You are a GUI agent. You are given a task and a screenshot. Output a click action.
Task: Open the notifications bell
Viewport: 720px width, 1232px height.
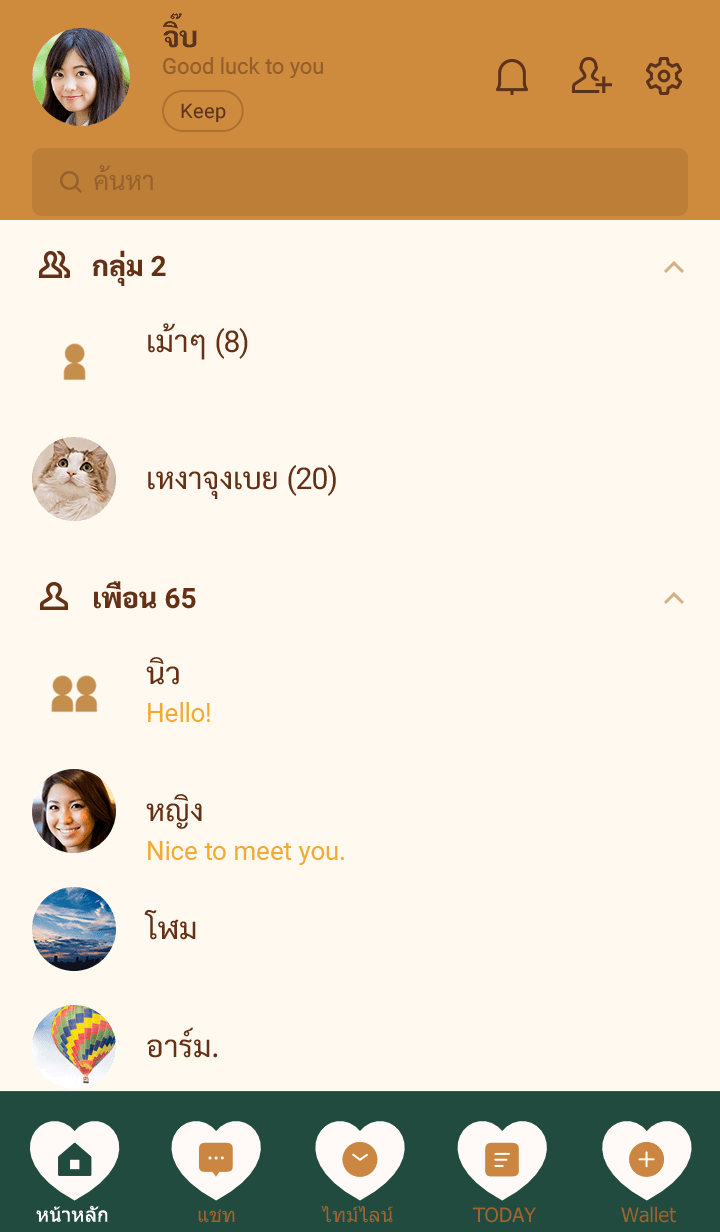(x=512, y=77)
